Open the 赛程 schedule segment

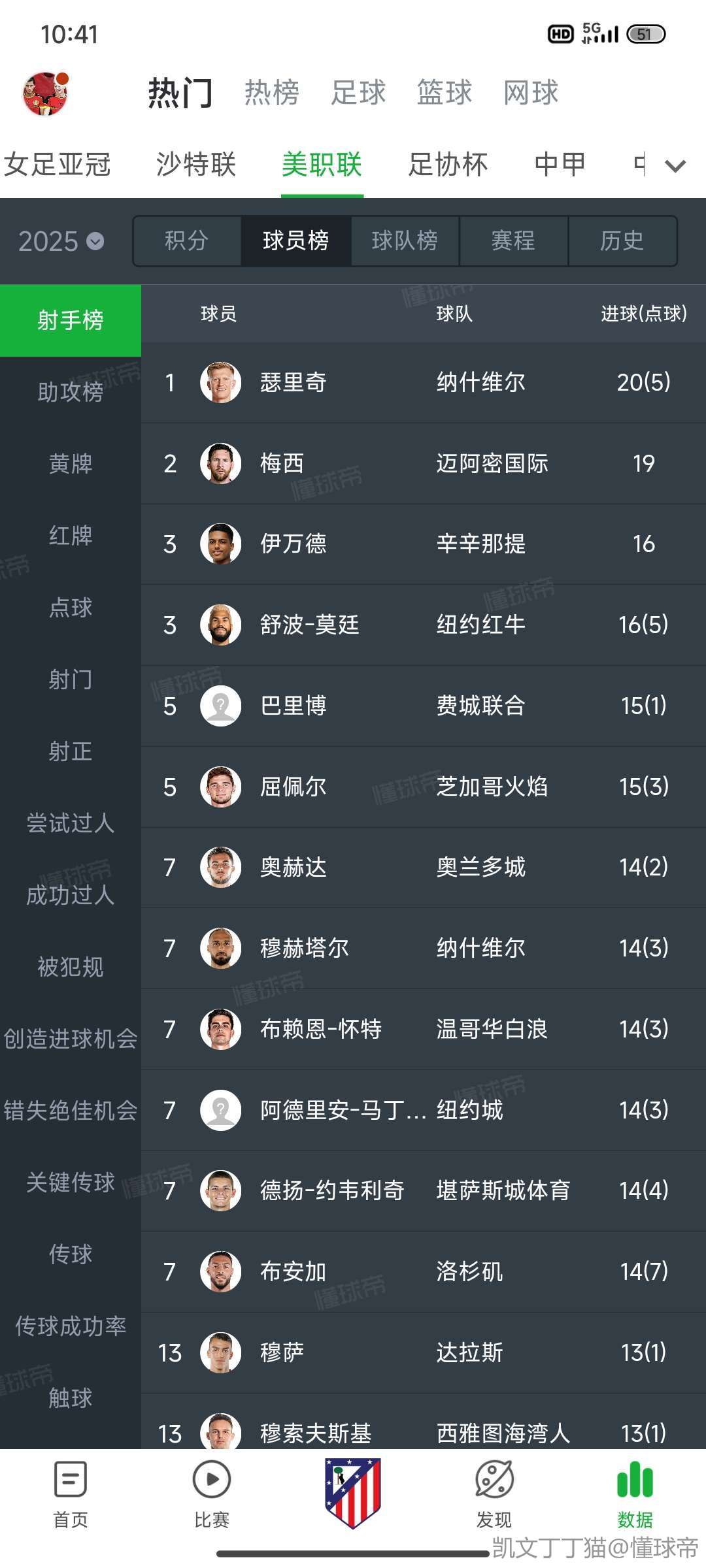(514, 240)
